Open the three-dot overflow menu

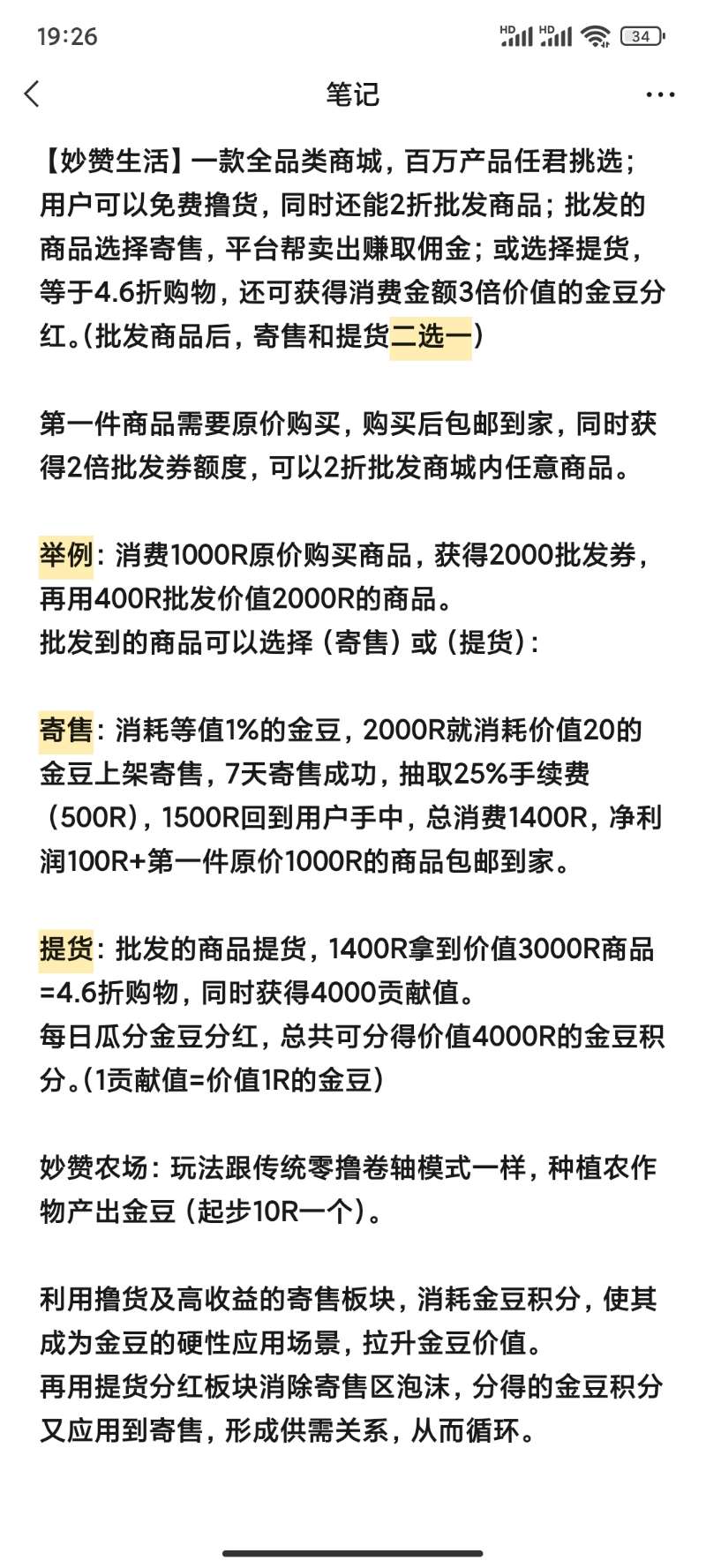(x=660, y=95)
